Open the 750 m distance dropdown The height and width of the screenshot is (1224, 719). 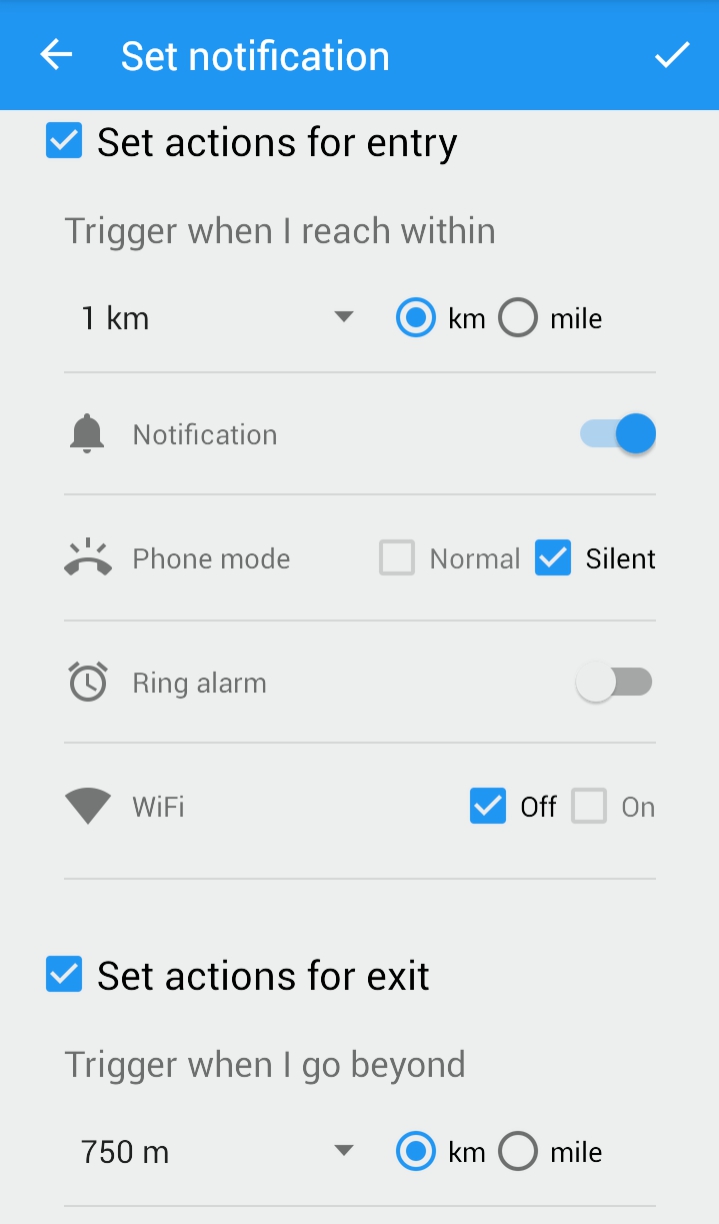pos(217,1152)
